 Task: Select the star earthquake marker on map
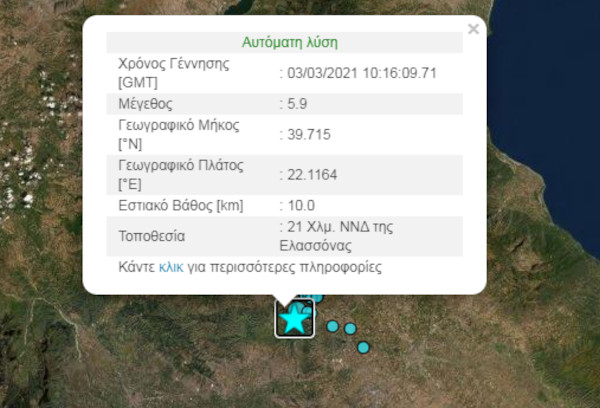pos(295,320)
